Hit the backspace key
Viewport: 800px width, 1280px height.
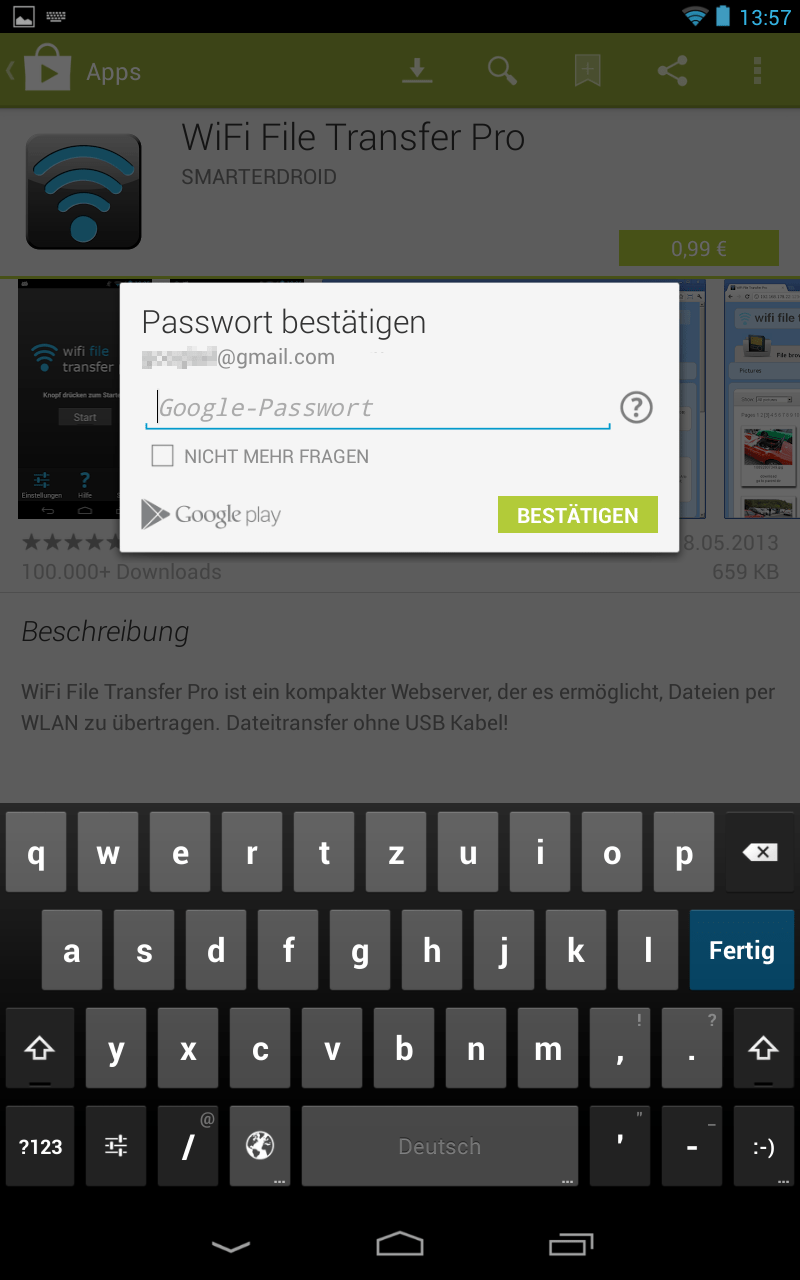tap(760, 853)
